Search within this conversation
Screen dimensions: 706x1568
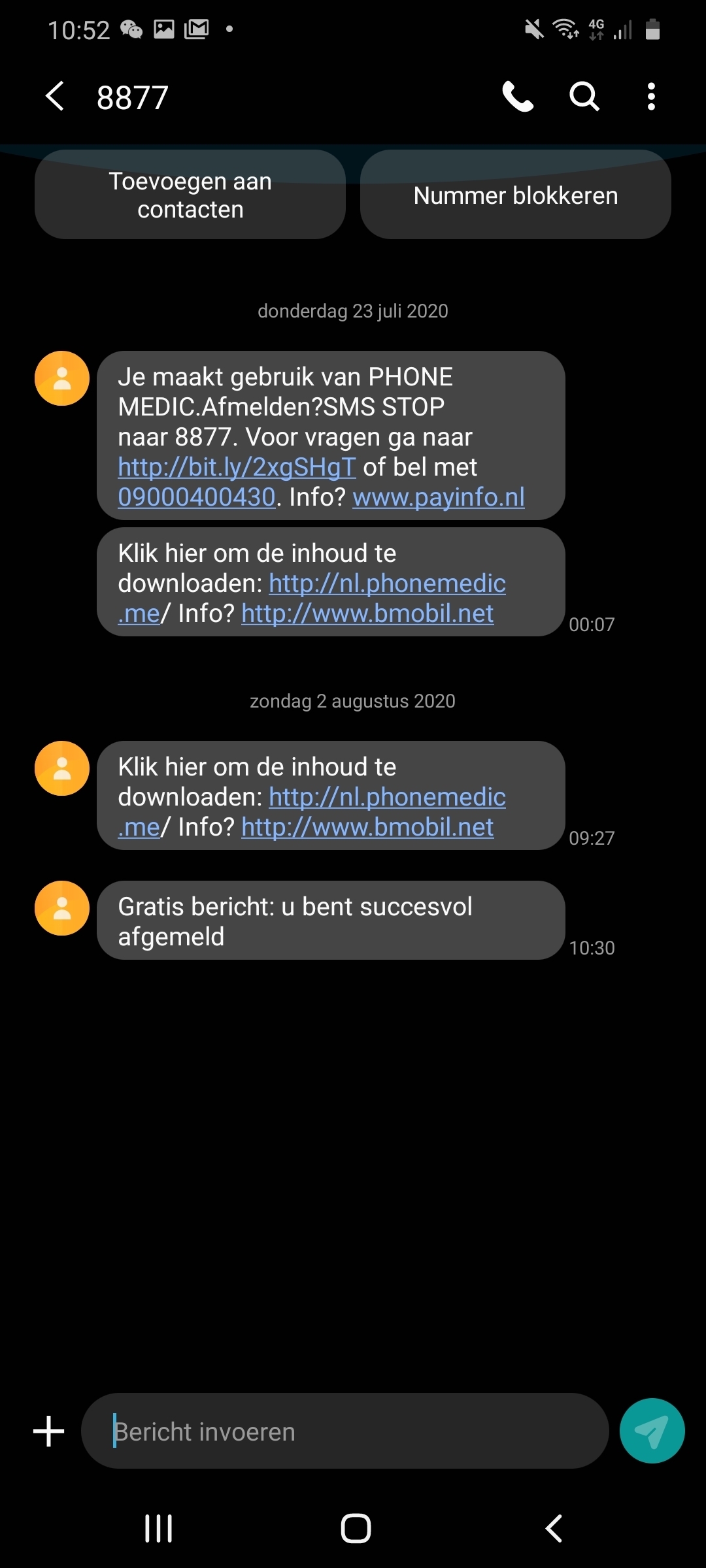pyautogui.click(x=584, y=97)
